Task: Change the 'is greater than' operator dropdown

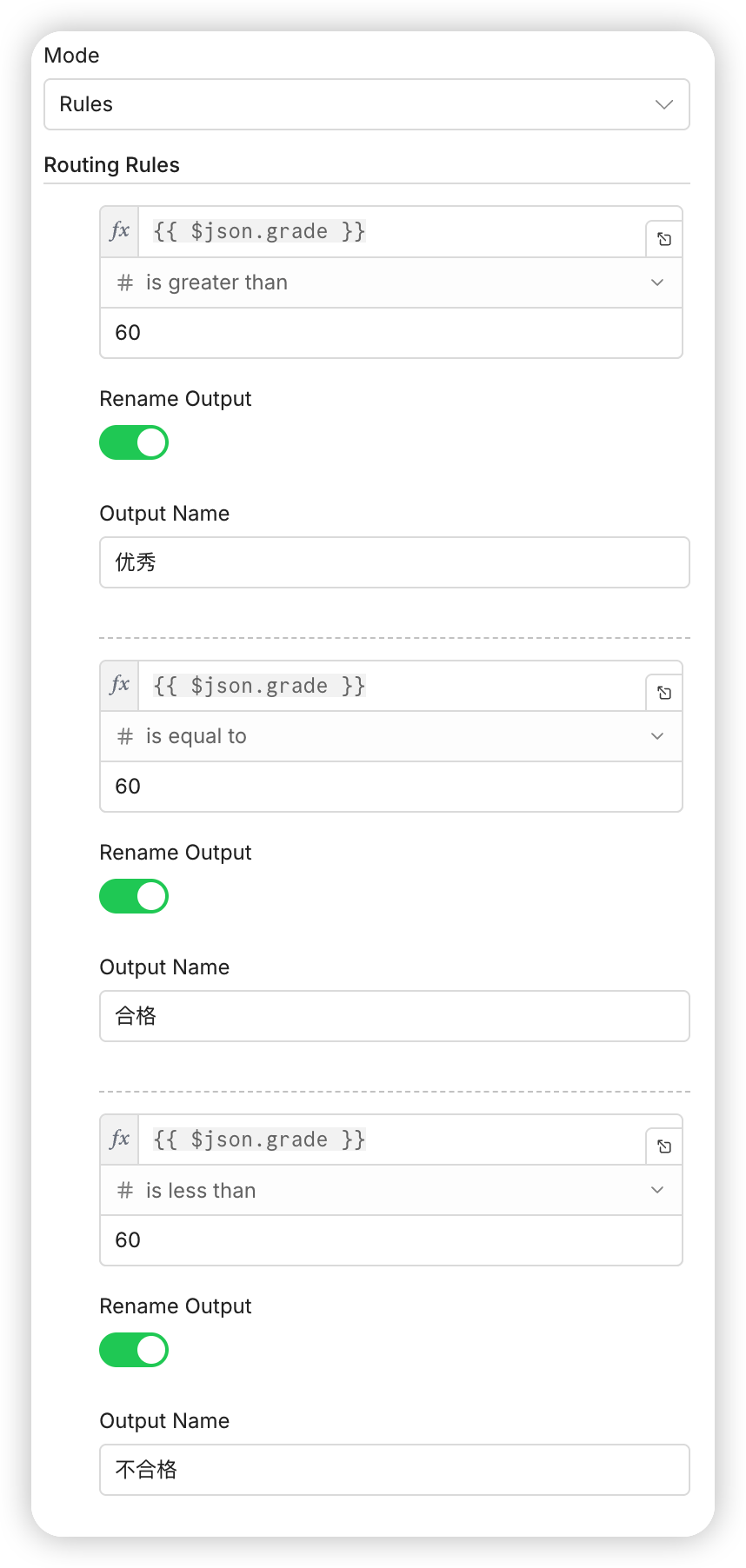Action: point(390,282)
